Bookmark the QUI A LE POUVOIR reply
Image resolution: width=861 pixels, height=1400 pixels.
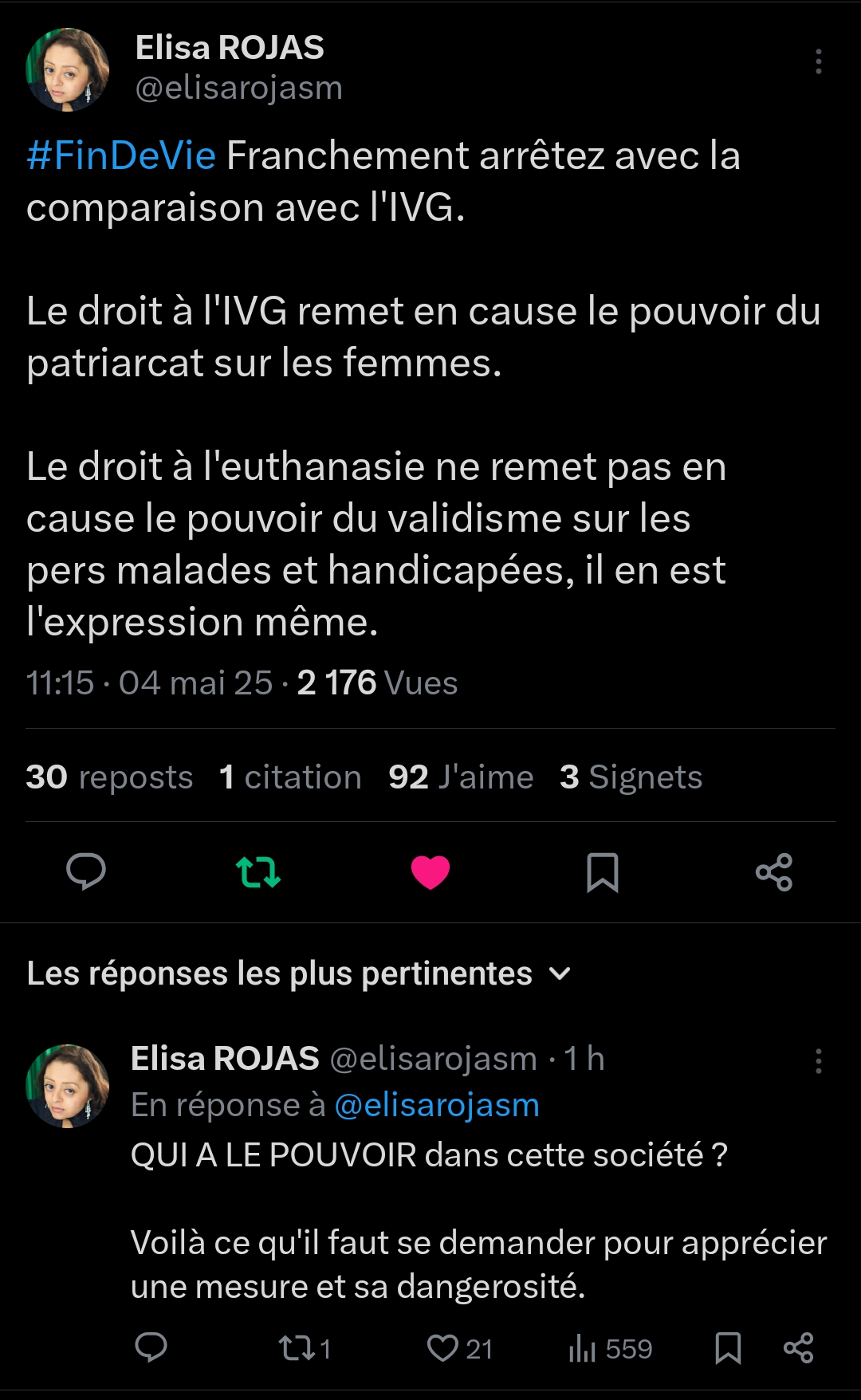[x=728, y=1347]
